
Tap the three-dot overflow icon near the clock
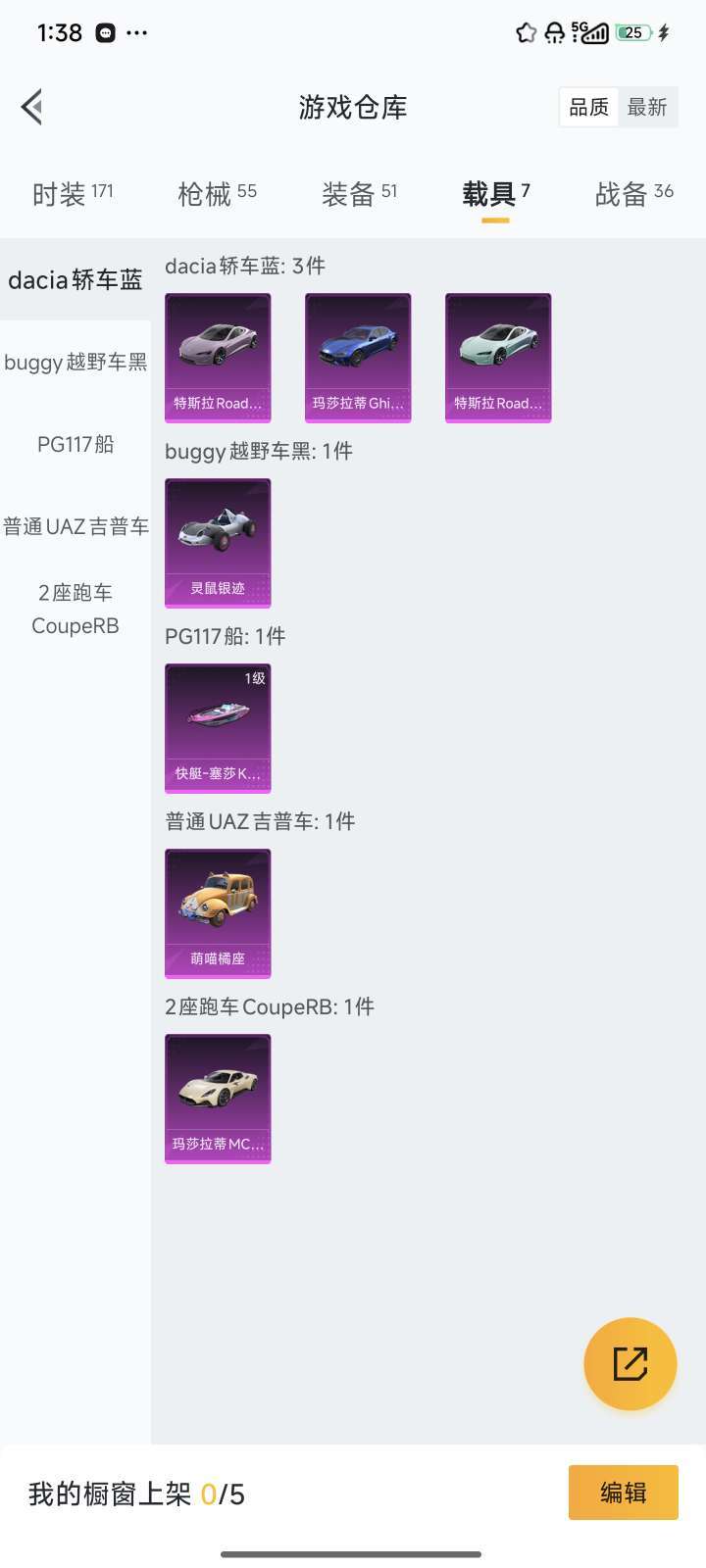click(x=136, y=32)
